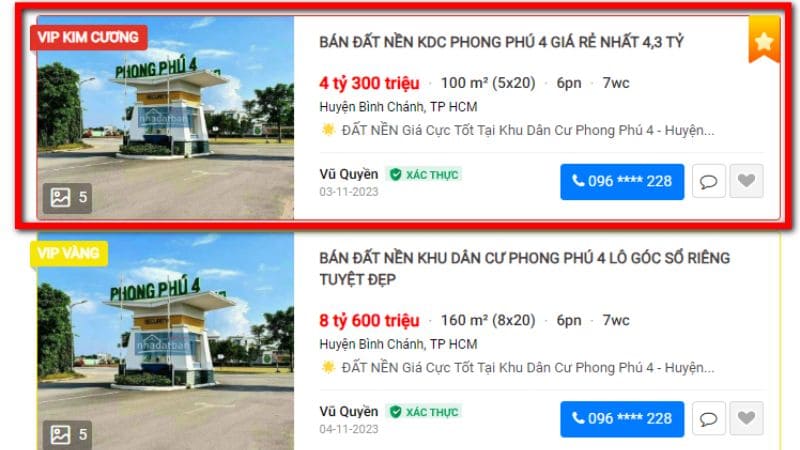View Vũ Quyền's profile on the 03-11-2023 post

click(349, 174)
